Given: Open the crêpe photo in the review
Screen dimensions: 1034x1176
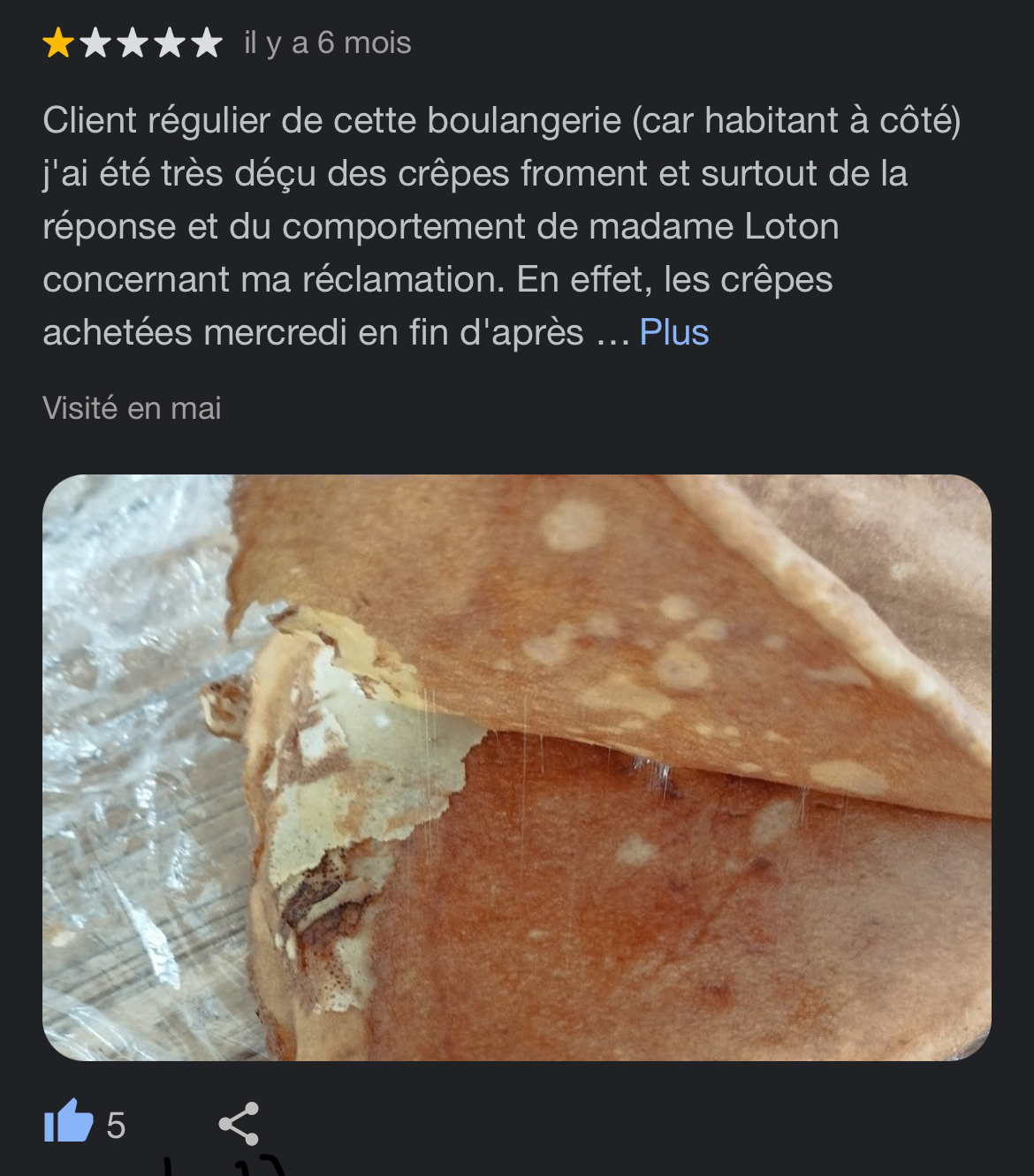Looking at the screenshot, I should (517, 767).
